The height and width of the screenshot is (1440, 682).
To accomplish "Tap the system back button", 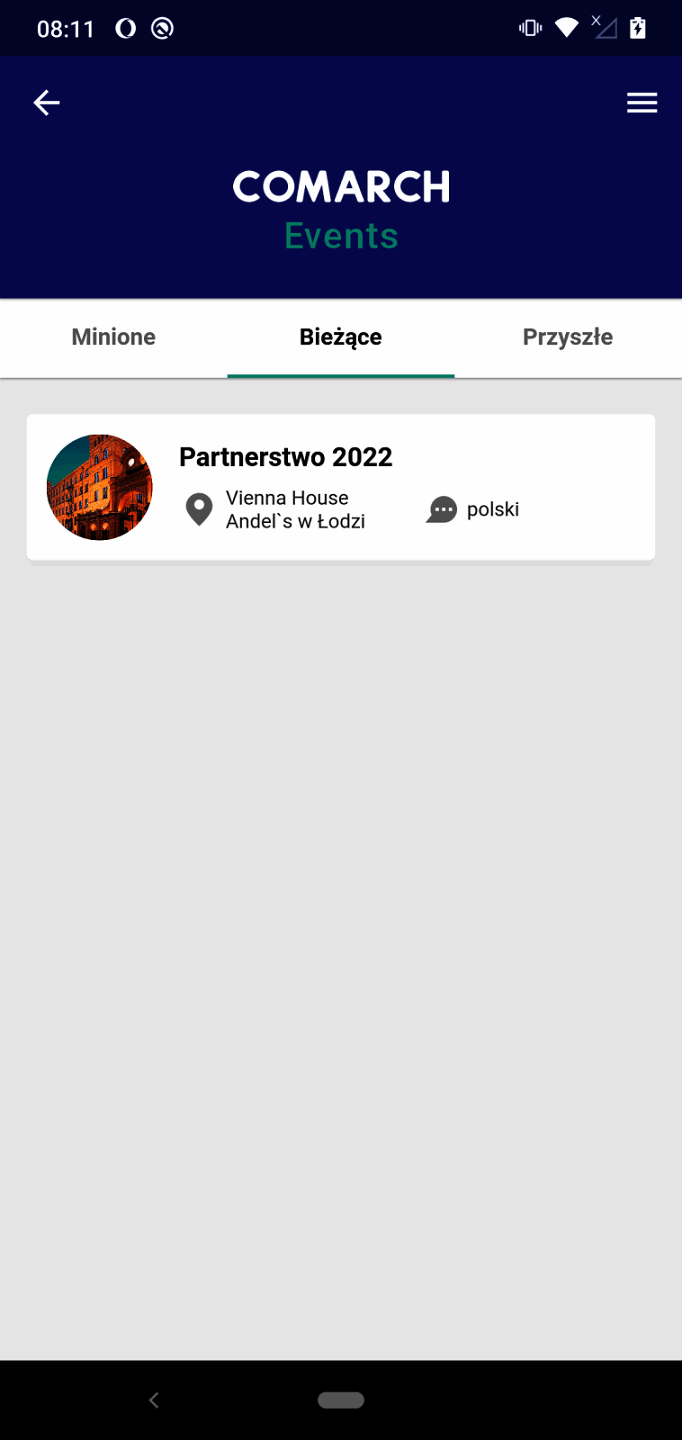I will [154, 1400].
